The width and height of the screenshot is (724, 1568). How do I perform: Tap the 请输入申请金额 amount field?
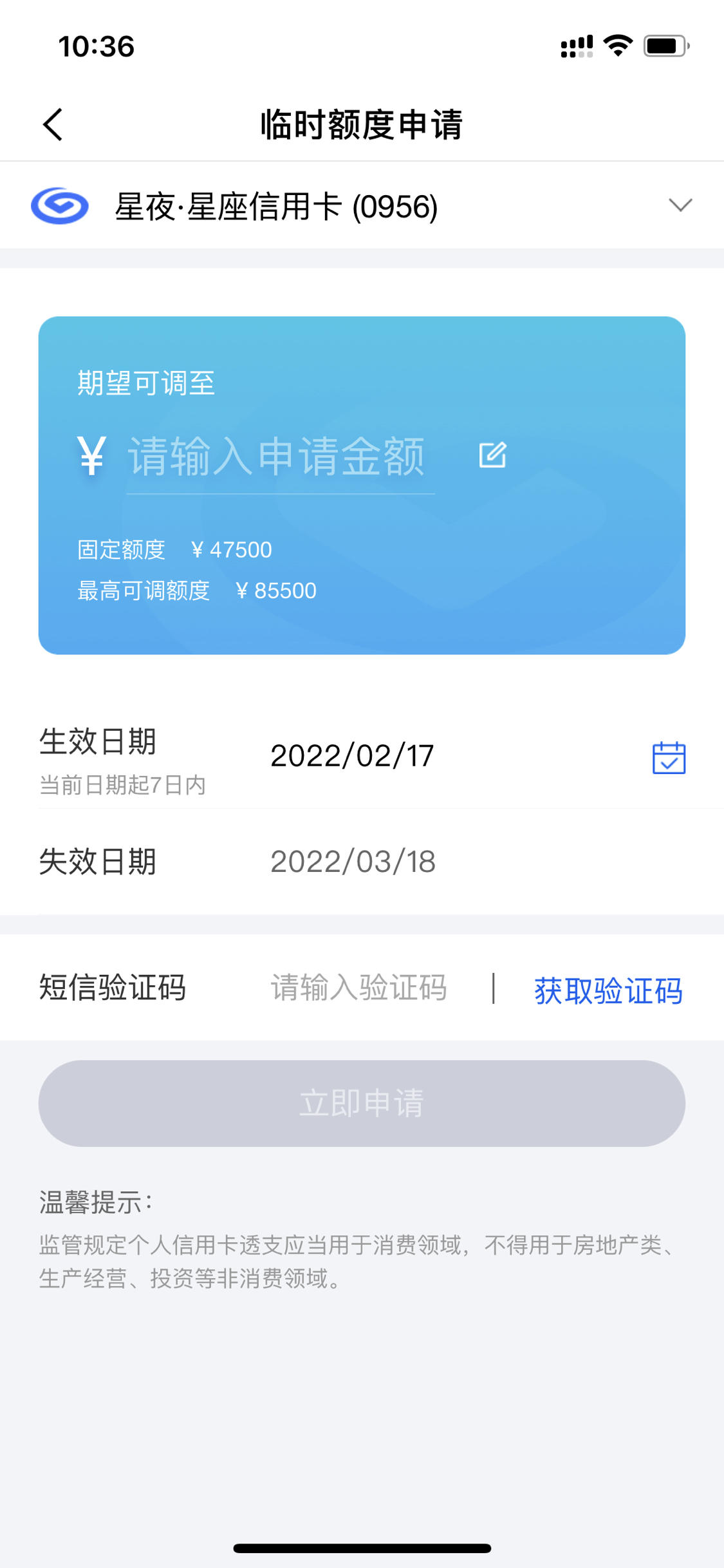(x=280, y=457)
